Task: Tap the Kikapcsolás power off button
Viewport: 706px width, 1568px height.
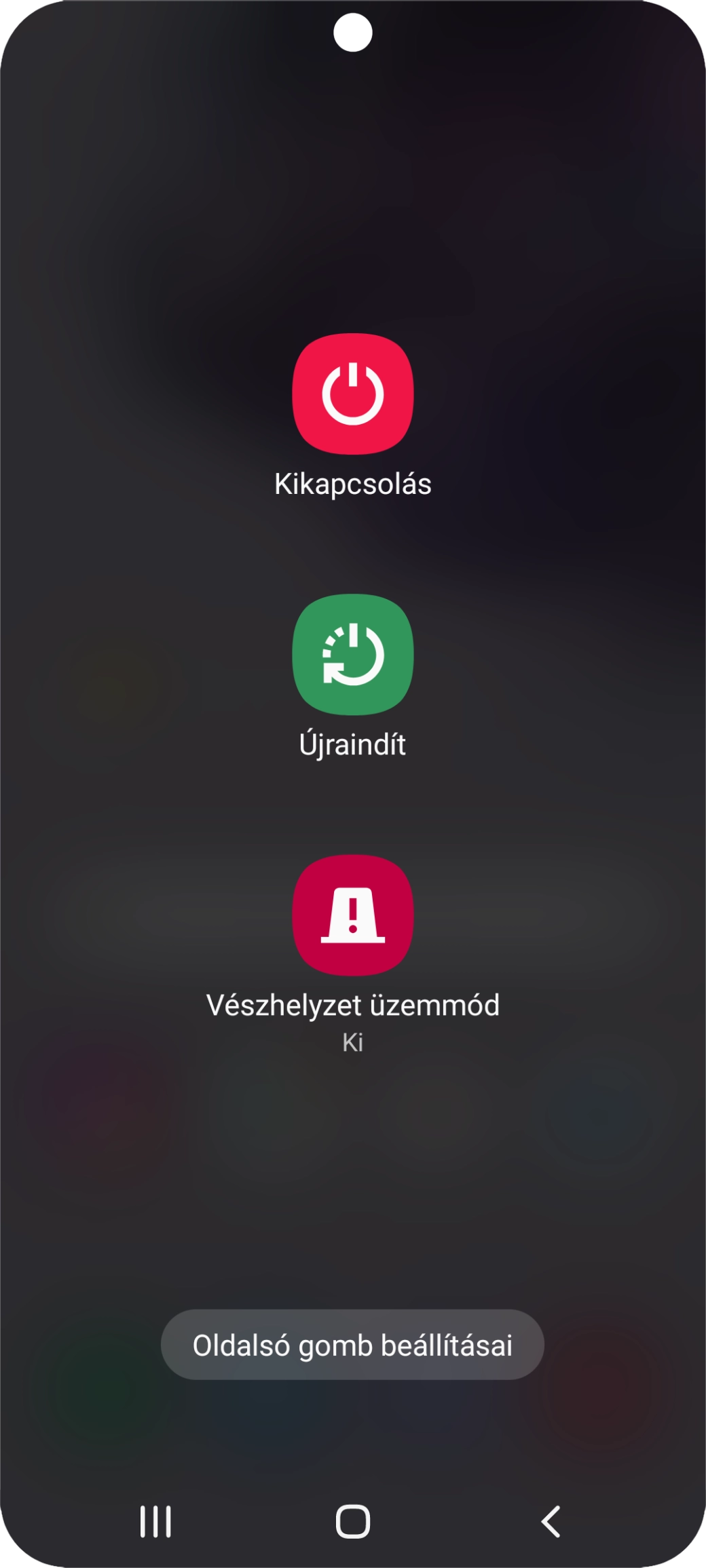Action: [353, 394]
